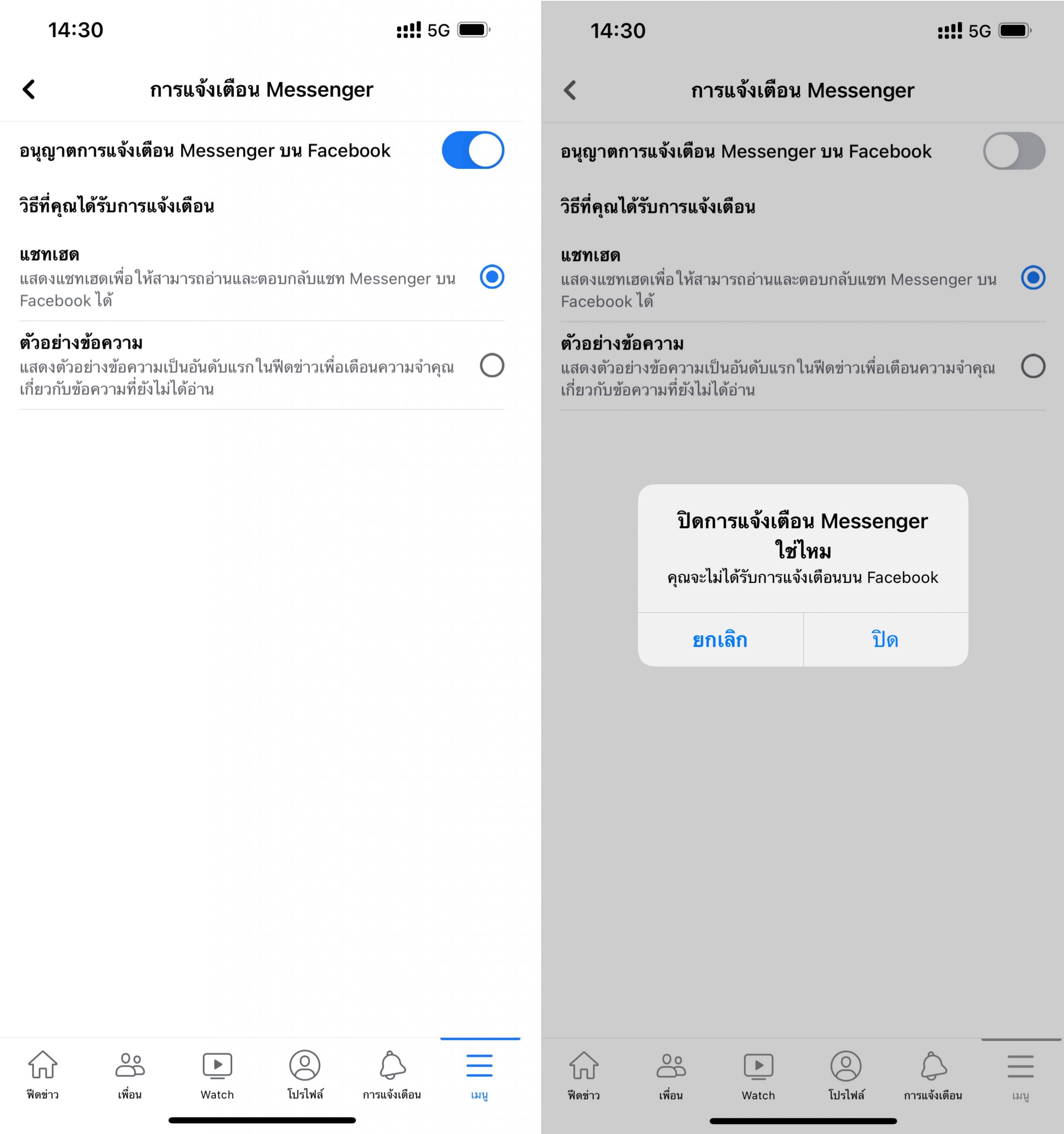Choose แชทเฮด option on the undimmed white screen
1064x1134 pixels.
(491, 277)
